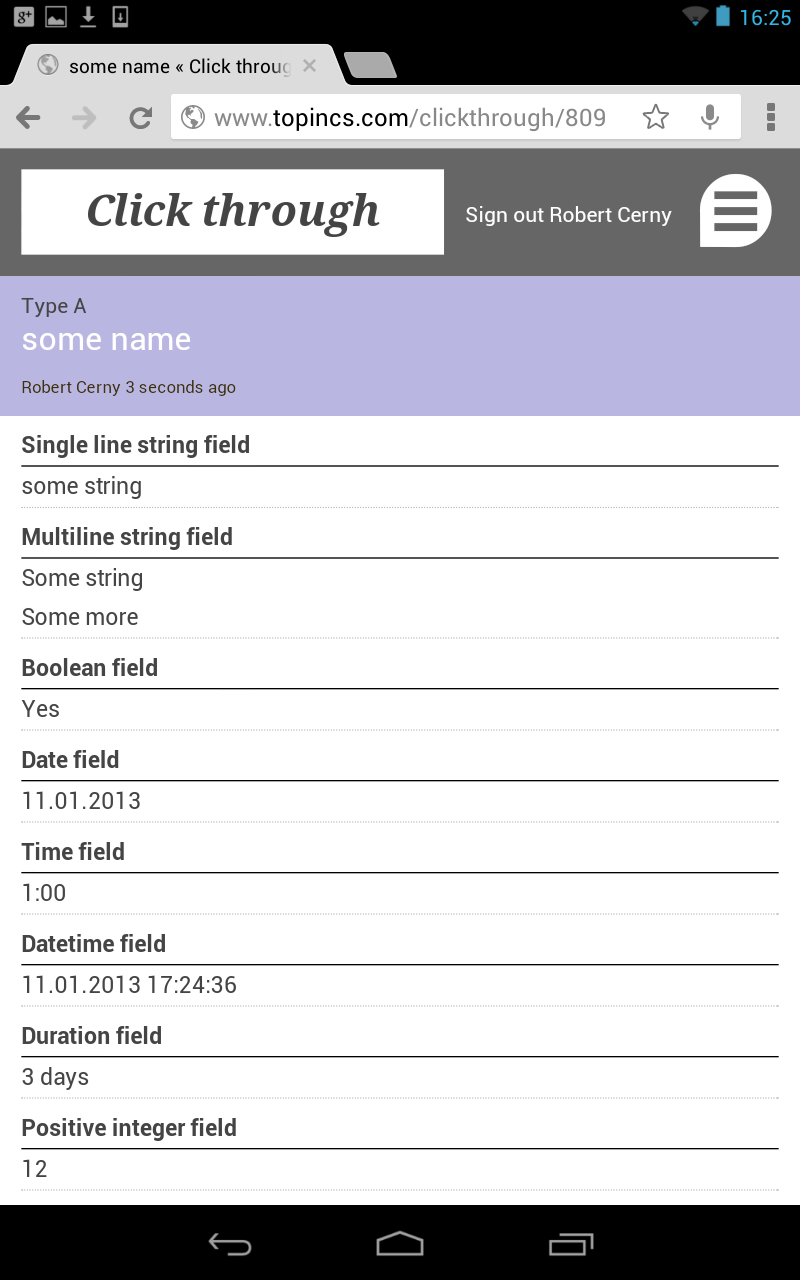Open the site's hamburger menu
Image resolution: width=800 pixels, height=1280 pixels.
point(735,211)
